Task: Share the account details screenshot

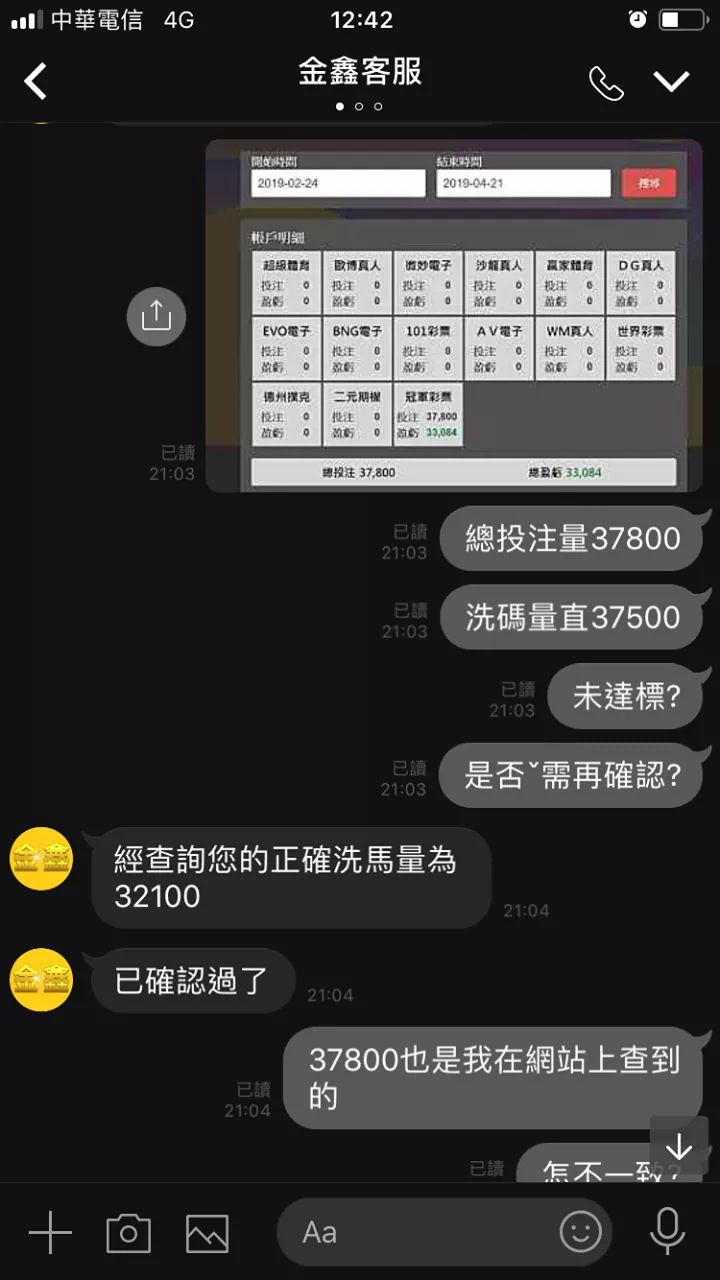Action: pyautogui.click(x=156, y=316)
